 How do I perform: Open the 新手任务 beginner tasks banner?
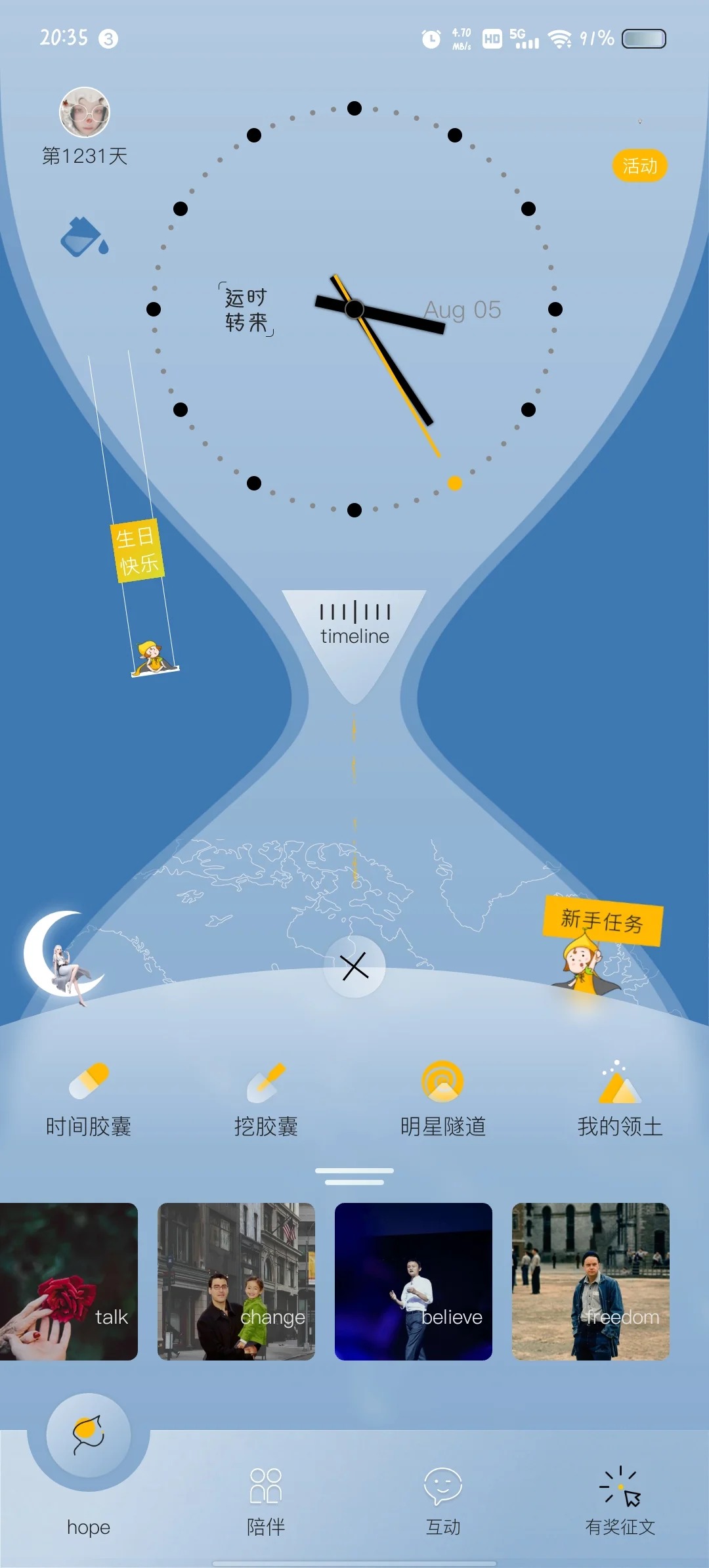click(602, 922)
